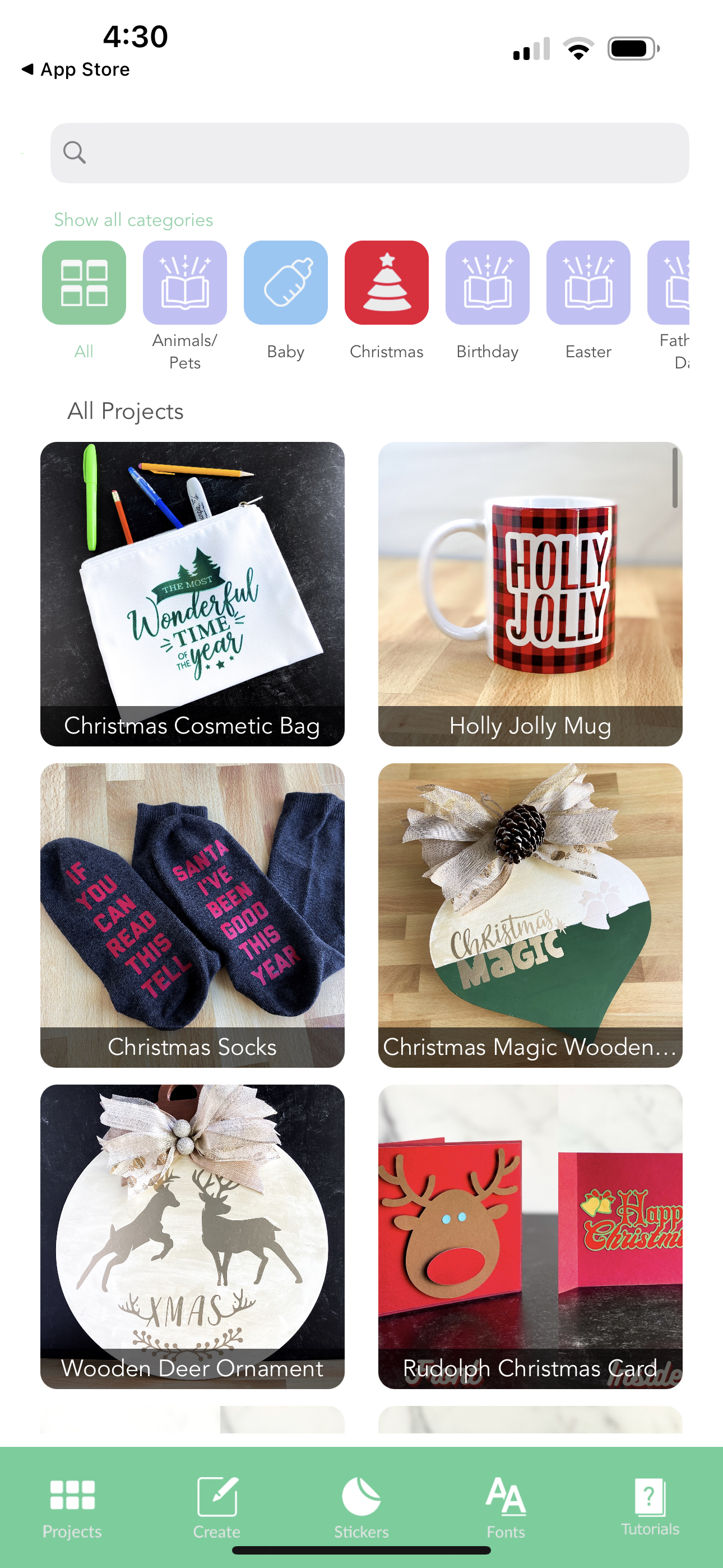723x1568 pixels.
Task: Open Christmas Magic Wooden project
Action: coord(530,915)
